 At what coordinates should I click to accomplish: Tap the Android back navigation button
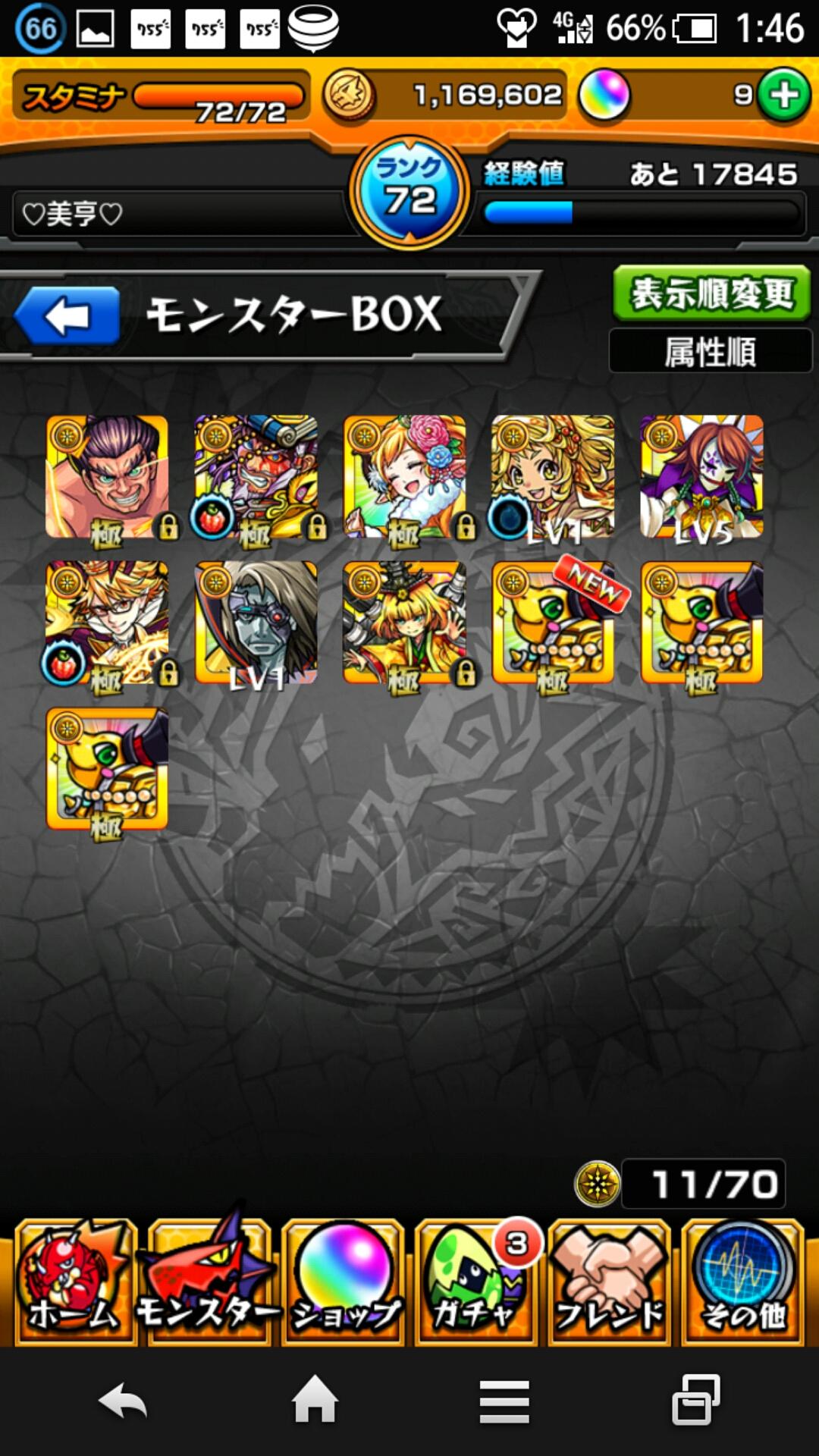(123, 1401)
